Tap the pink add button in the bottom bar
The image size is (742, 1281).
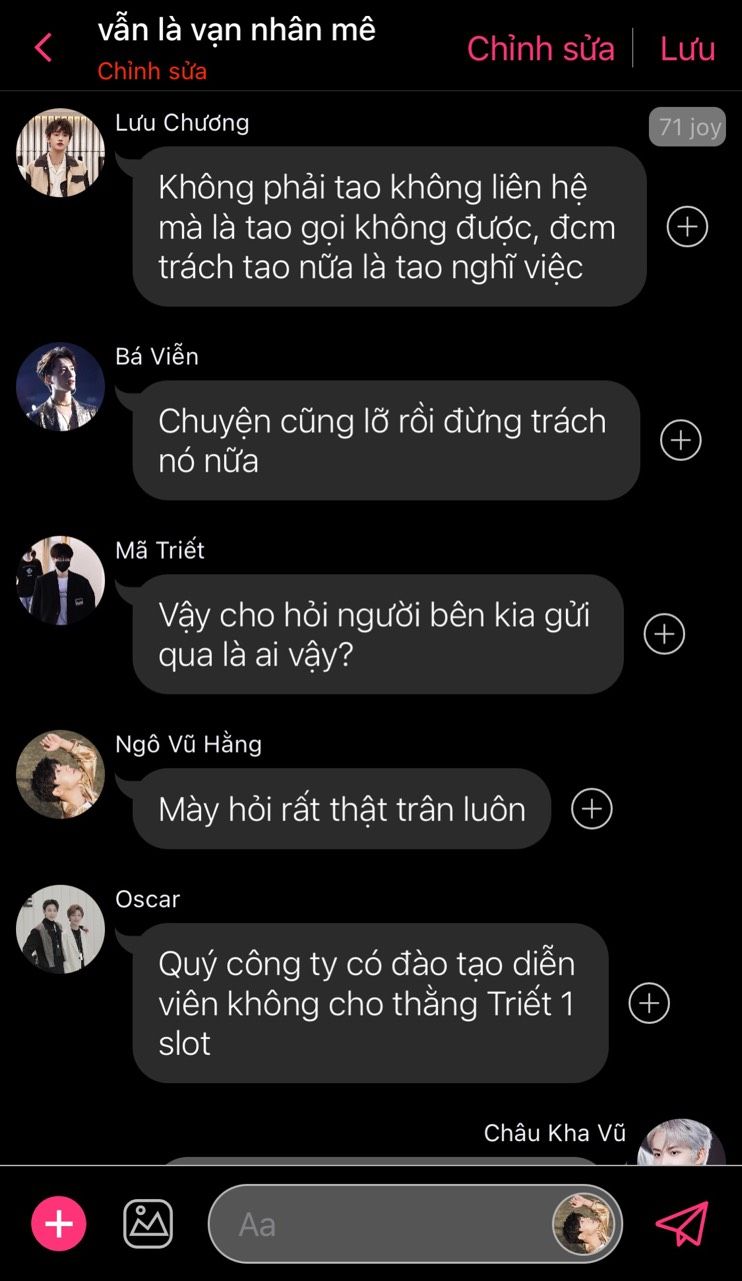click(x=59, y=1224)
